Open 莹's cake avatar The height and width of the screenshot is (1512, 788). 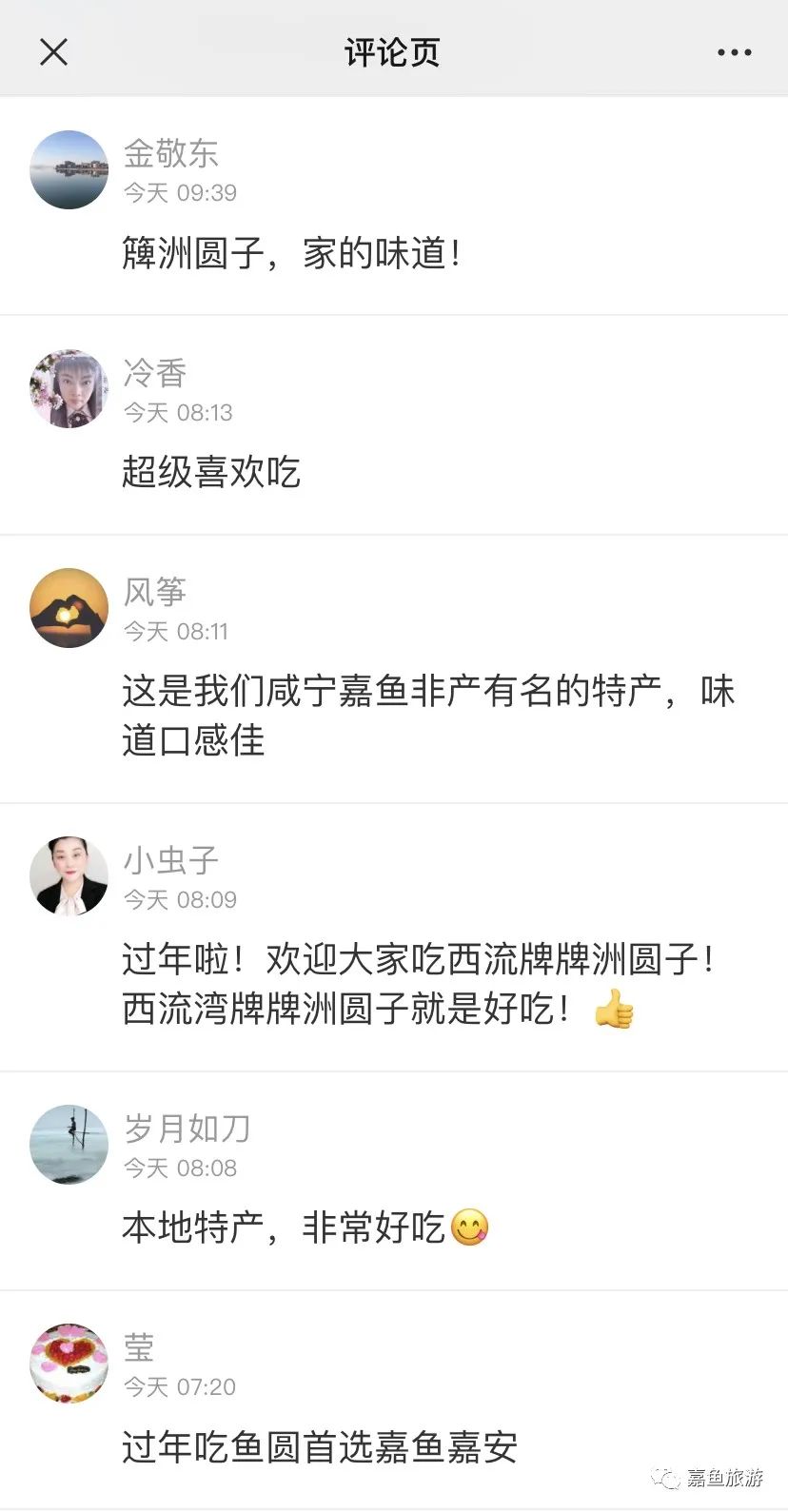tap(69, 1364)
